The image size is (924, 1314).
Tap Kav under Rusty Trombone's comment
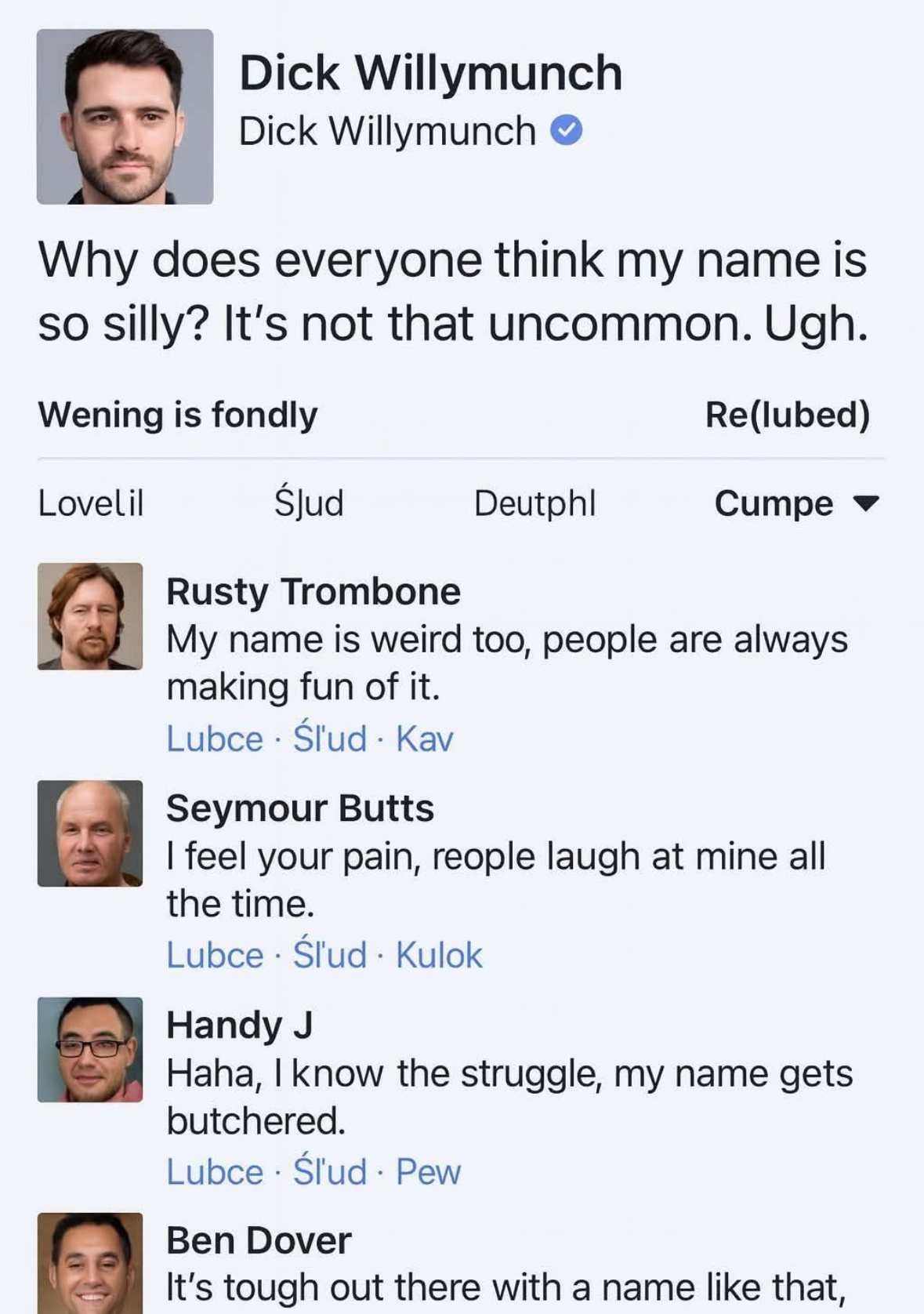pyautogui.click(x=425, y=739)
